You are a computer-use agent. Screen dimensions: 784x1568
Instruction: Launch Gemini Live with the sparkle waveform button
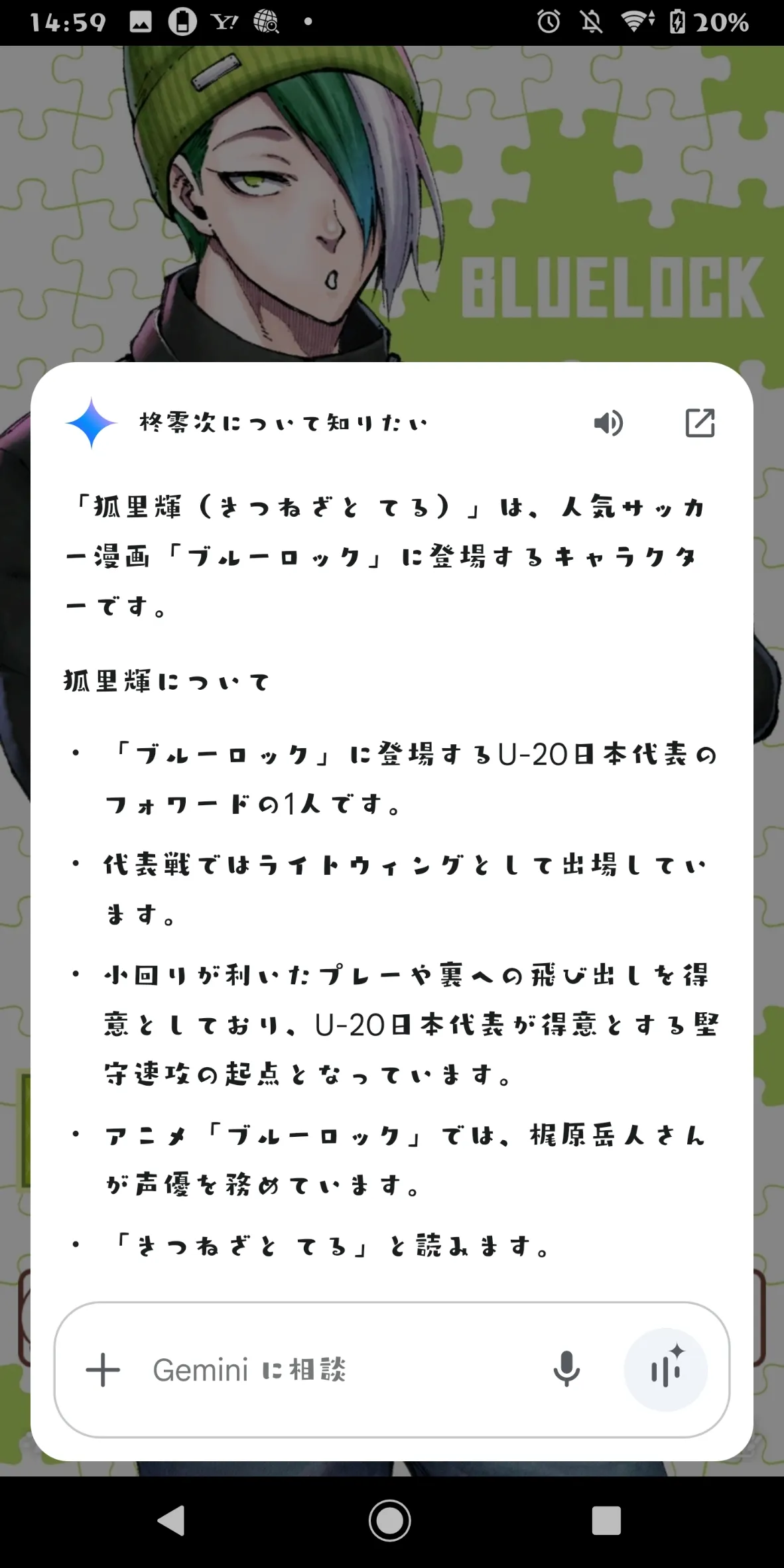(665, 1369)
